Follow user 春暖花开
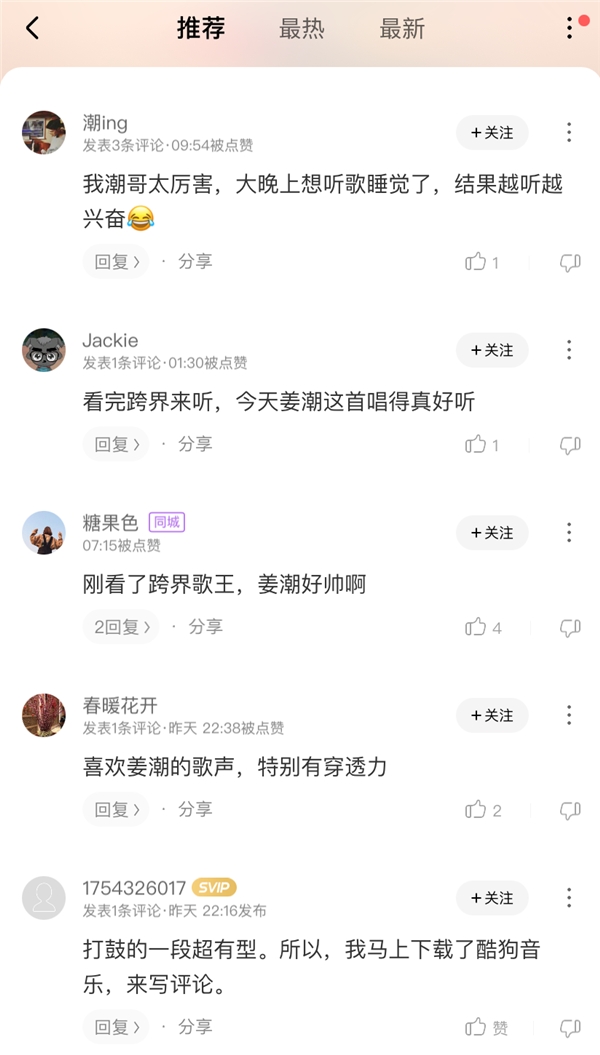This screenshot has height=1055, width=600. [492, 716]
